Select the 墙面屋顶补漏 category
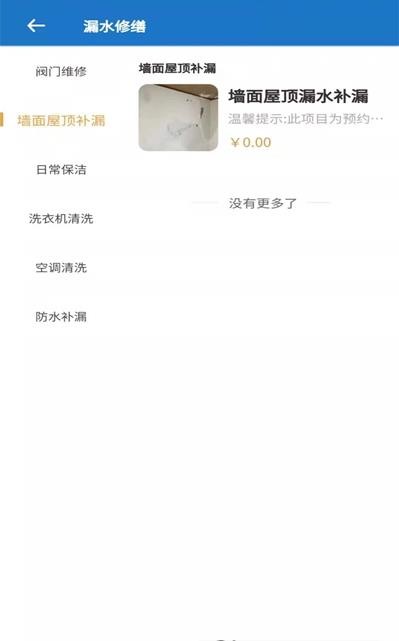Screen dimensions: 399x641 [61, 121]
